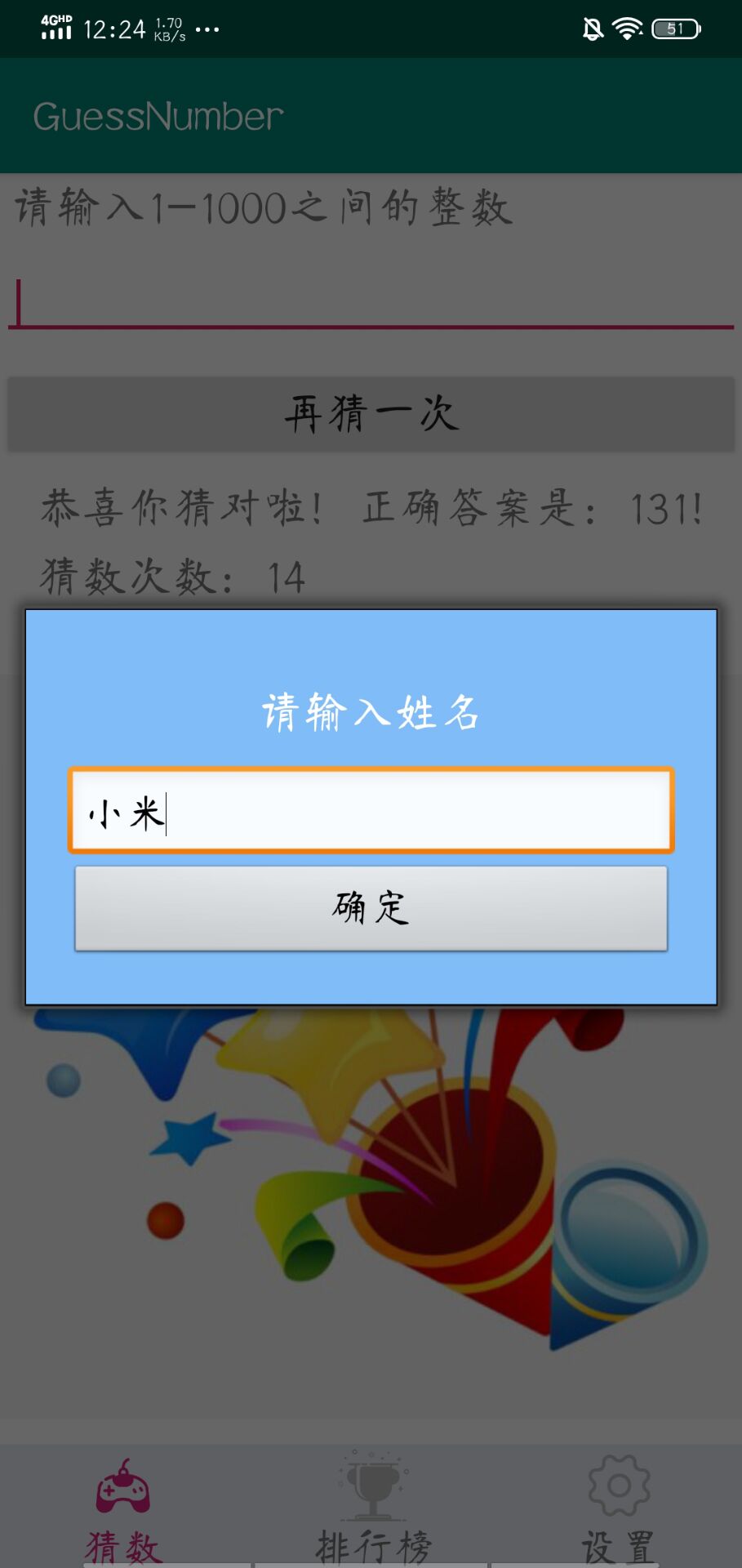The image size is (742, 1568).
Task: Tap the name input field containing 小米
Action: point(371,811)
